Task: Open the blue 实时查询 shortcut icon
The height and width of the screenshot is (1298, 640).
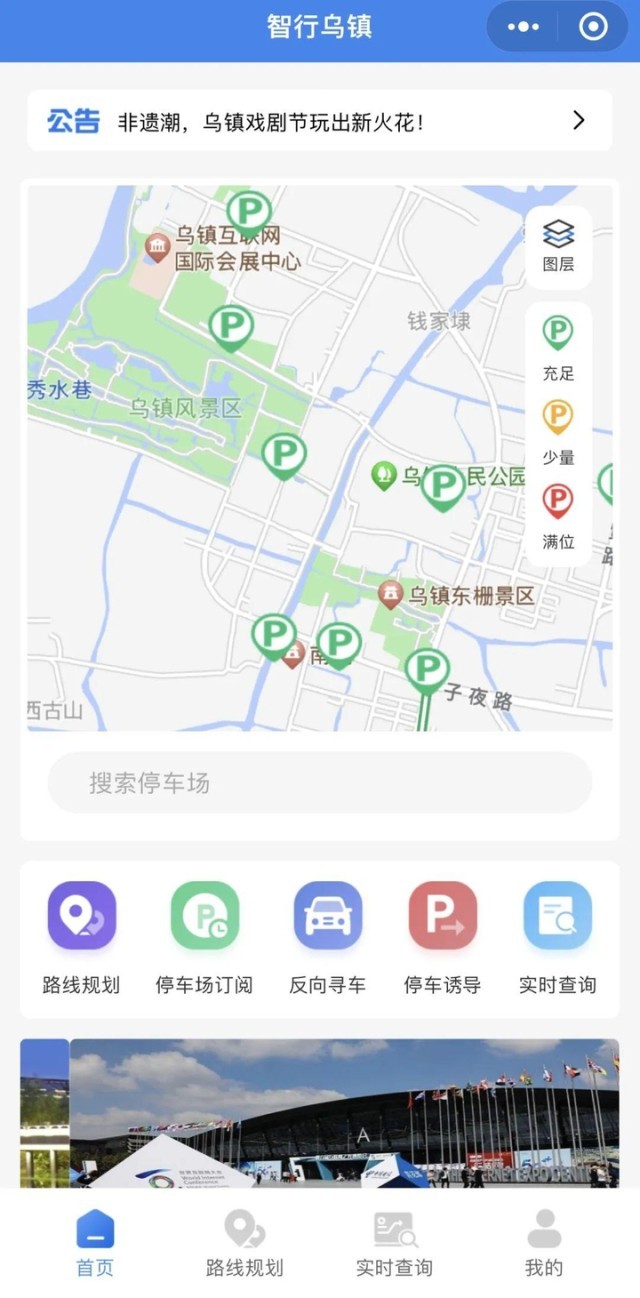Action: tap(557, 916)
